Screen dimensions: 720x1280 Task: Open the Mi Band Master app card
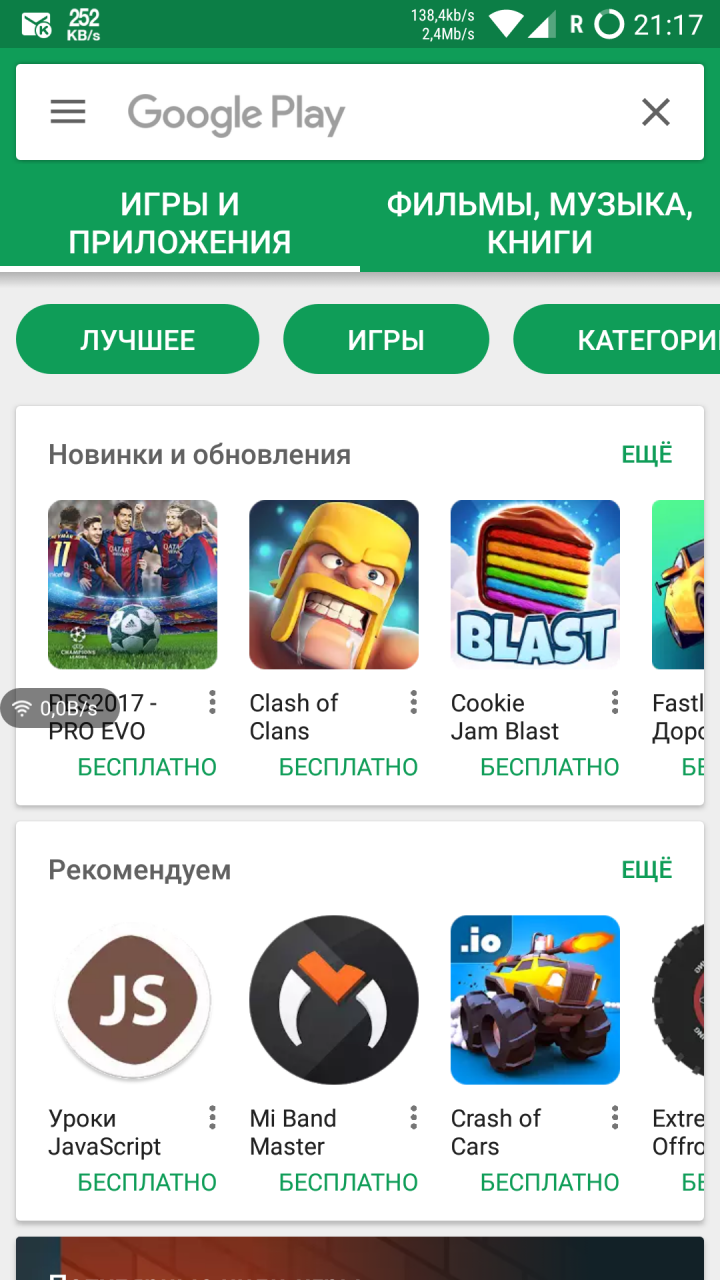coord(334,1000)
